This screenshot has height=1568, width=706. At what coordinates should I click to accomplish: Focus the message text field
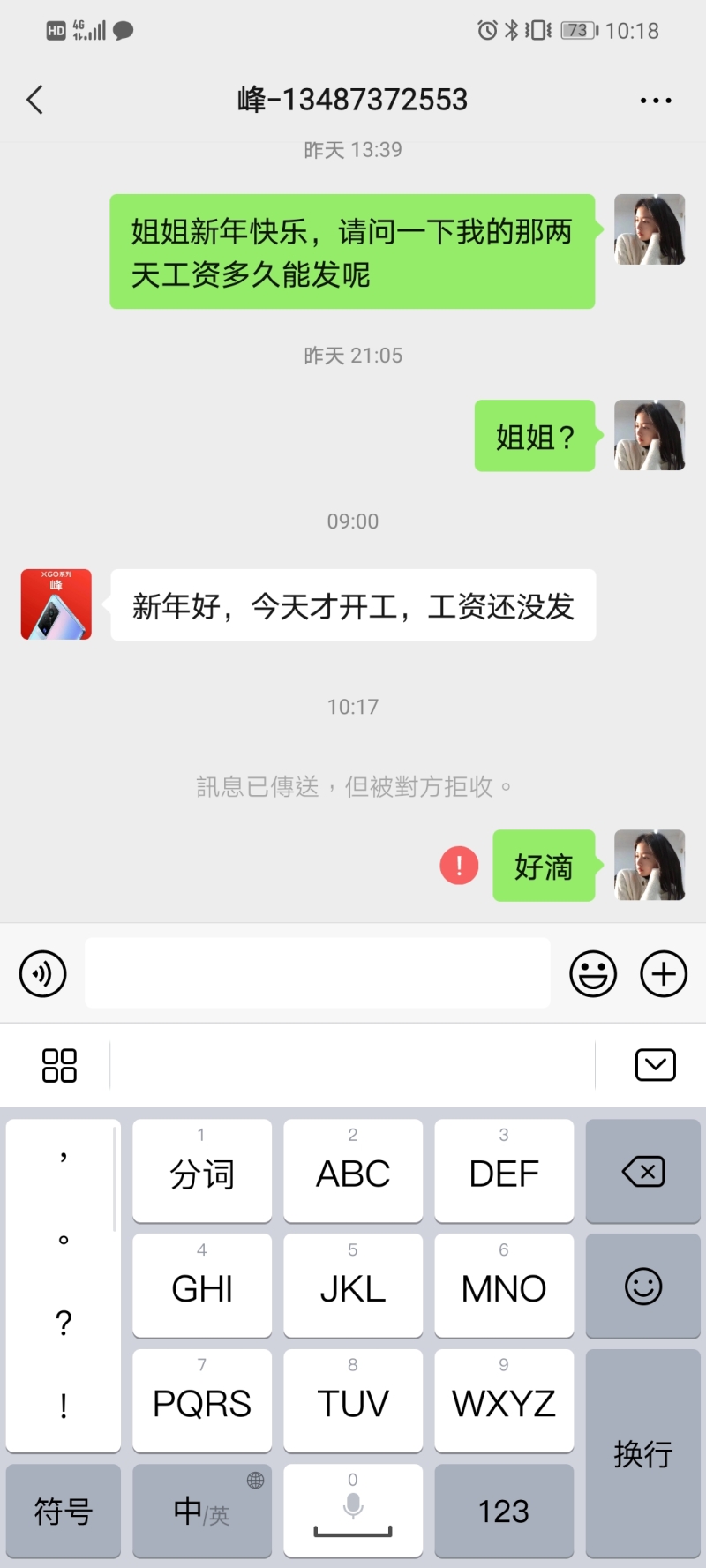[318, 973]
